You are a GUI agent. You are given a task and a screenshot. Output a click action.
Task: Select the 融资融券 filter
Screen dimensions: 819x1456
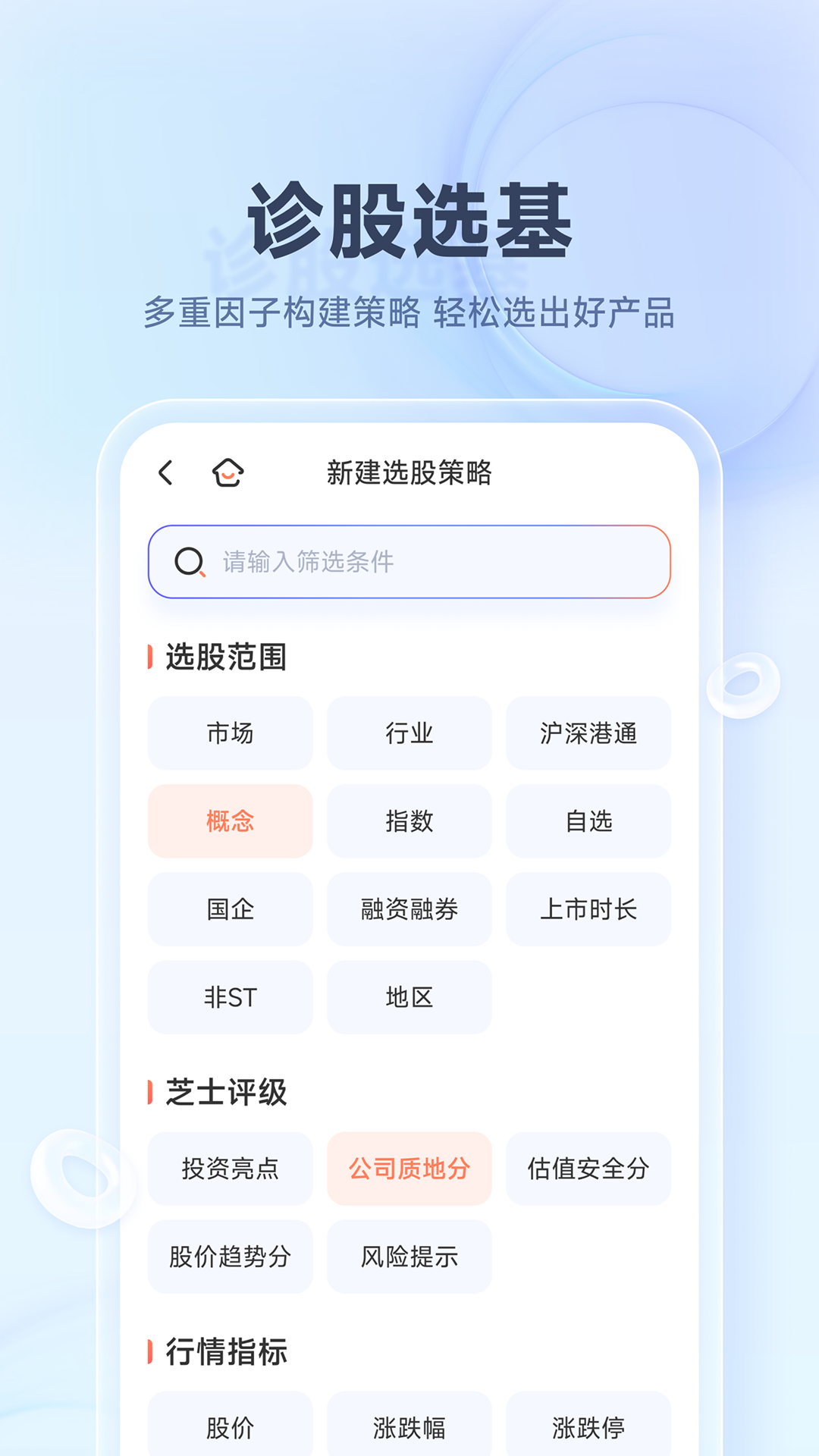(x=409, y=909)
